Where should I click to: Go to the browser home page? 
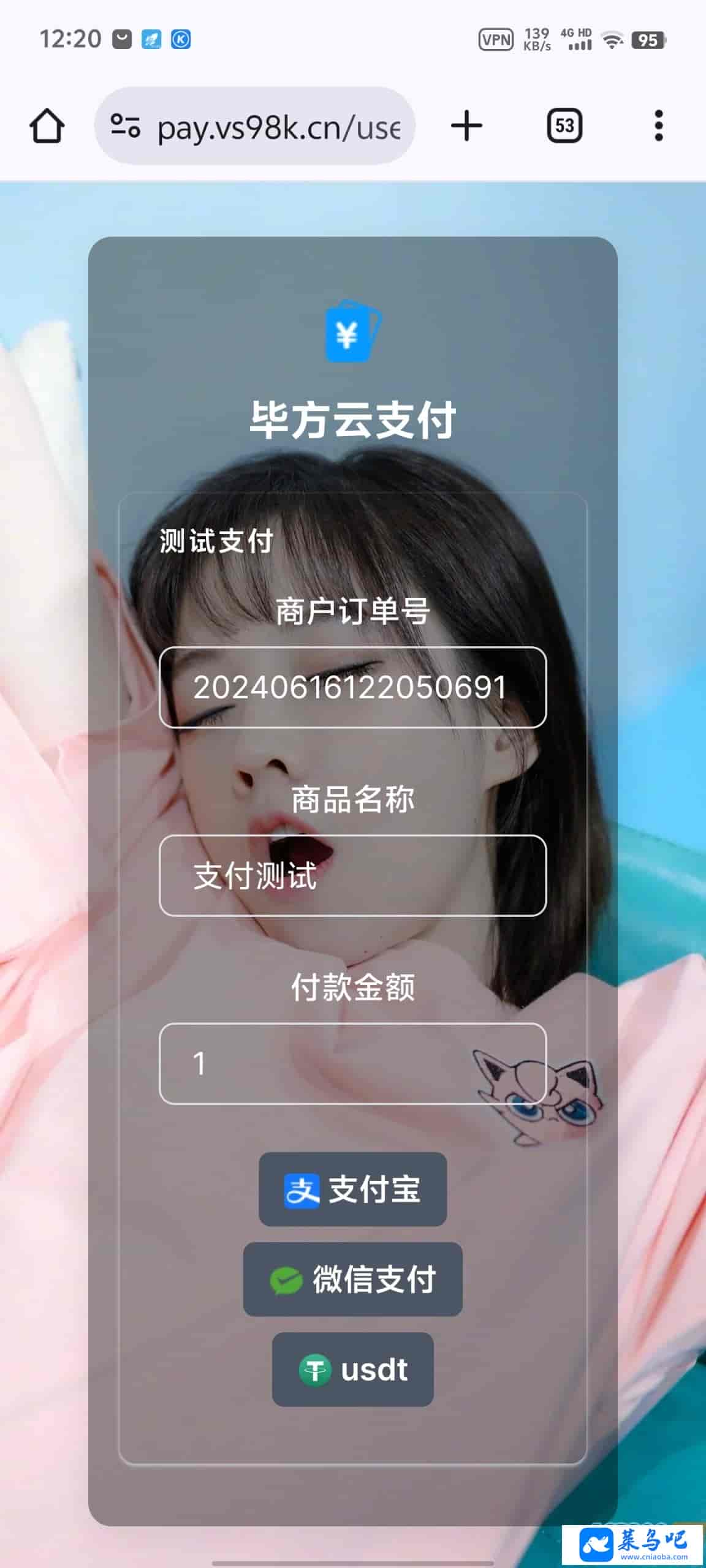pos(47,126)
